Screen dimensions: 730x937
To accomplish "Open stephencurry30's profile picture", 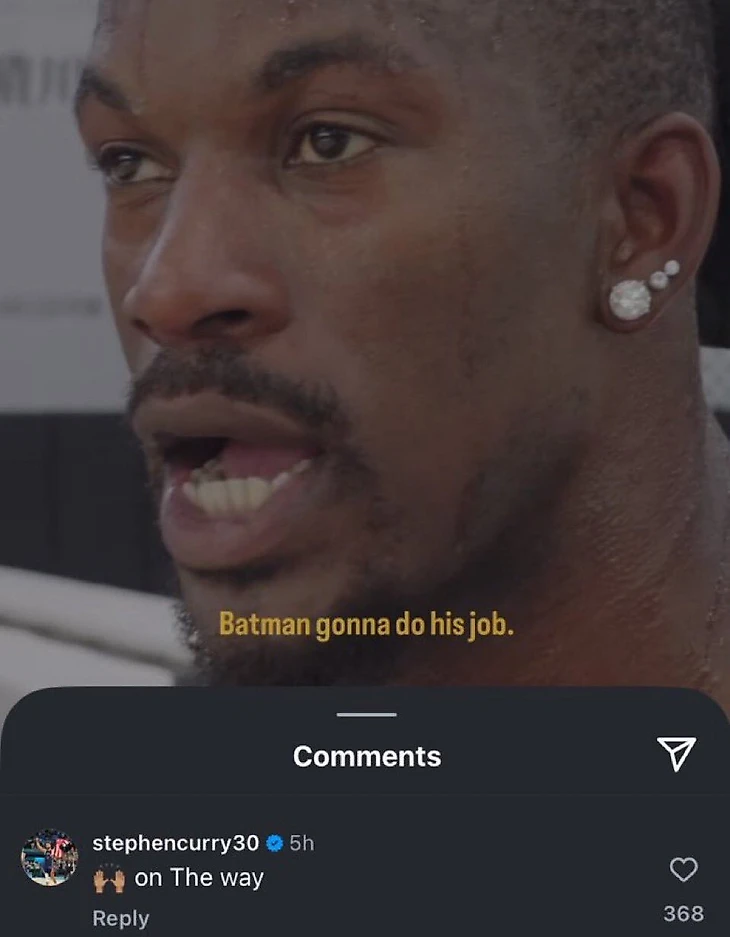I will (x=49, y=858).
